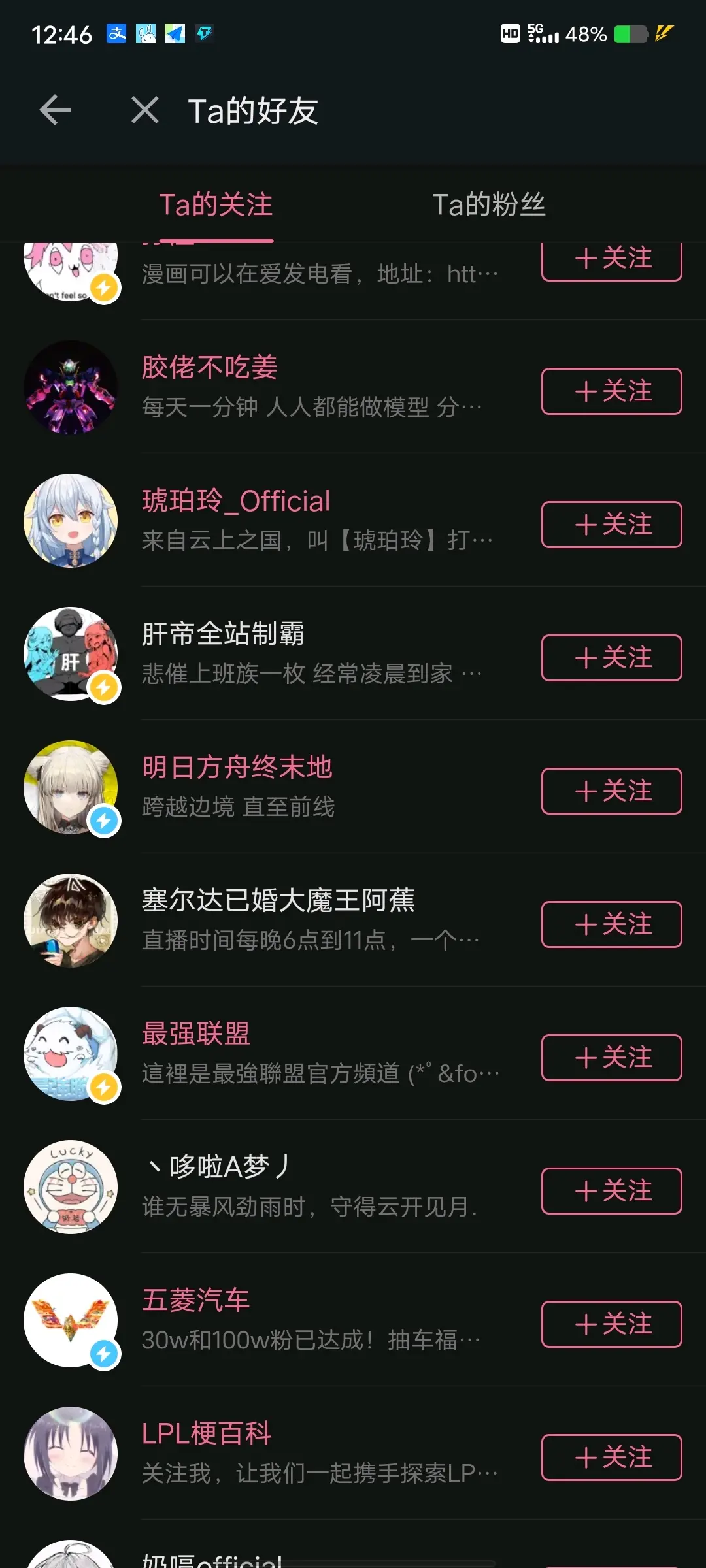Viewport: 706px width, 1568px height.
Task: Close the Ta的好友 page with X
Action: tap(144, 110)
